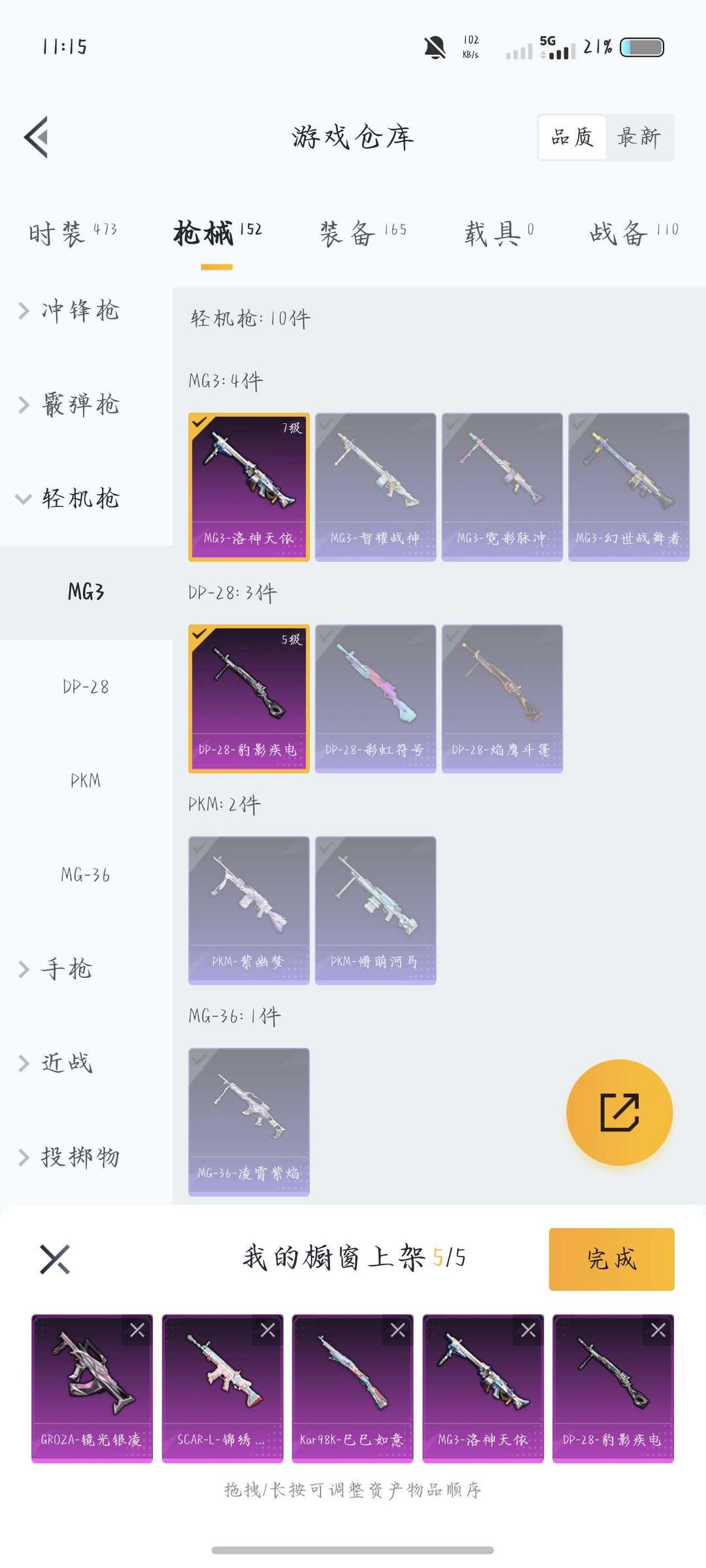Viewport: 706px width, 1568px height.
Task: Switch sorting to 最新
Action: point(639,138)
